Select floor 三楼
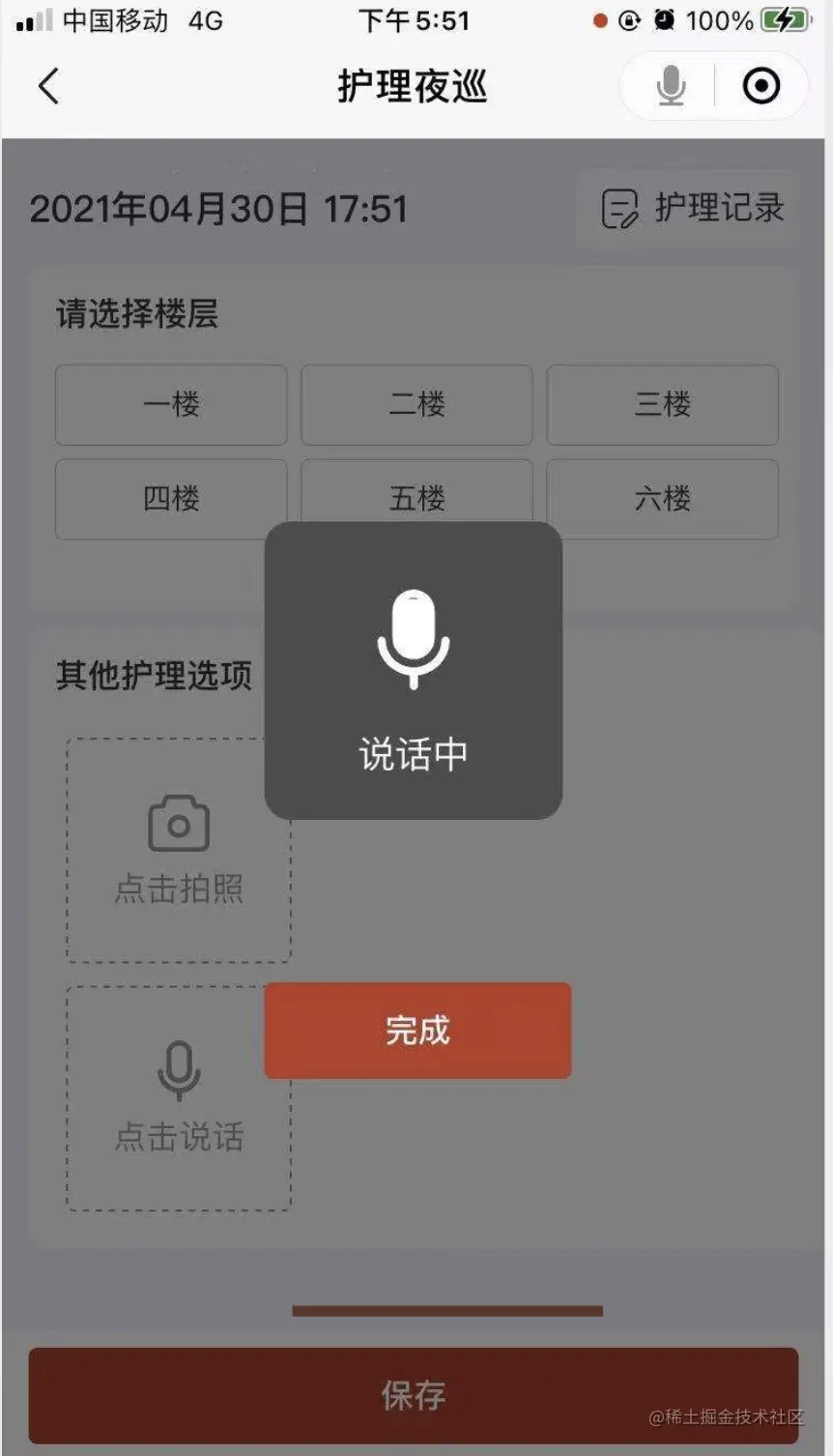Image resolution: width=833 pixels, height=1456 pixels. (x=662, y=404)
